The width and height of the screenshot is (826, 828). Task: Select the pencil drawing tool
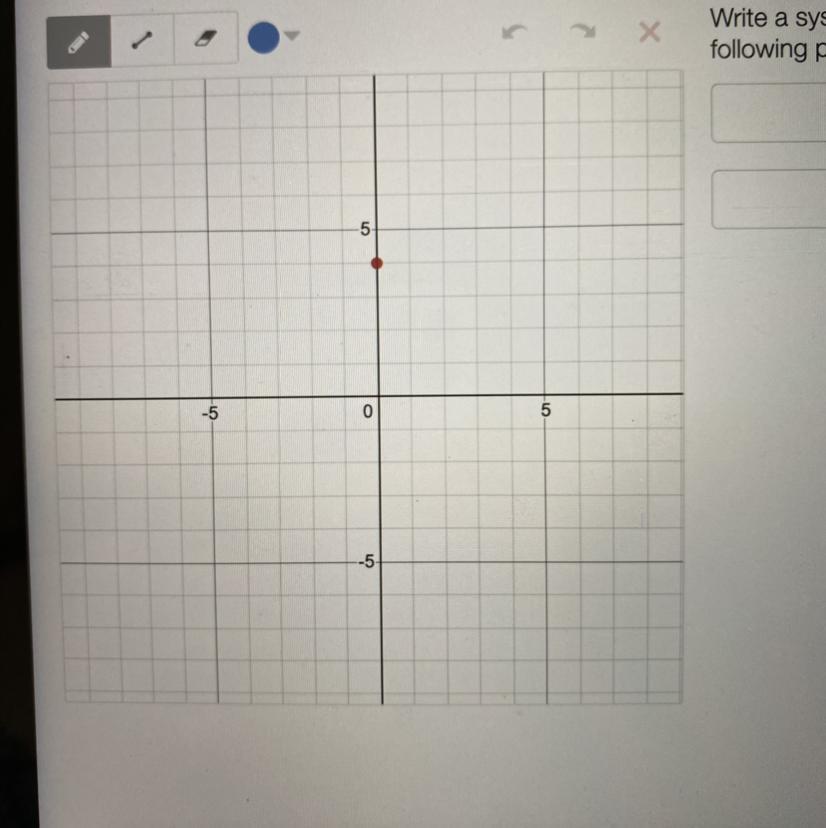[x=79, y=41]
